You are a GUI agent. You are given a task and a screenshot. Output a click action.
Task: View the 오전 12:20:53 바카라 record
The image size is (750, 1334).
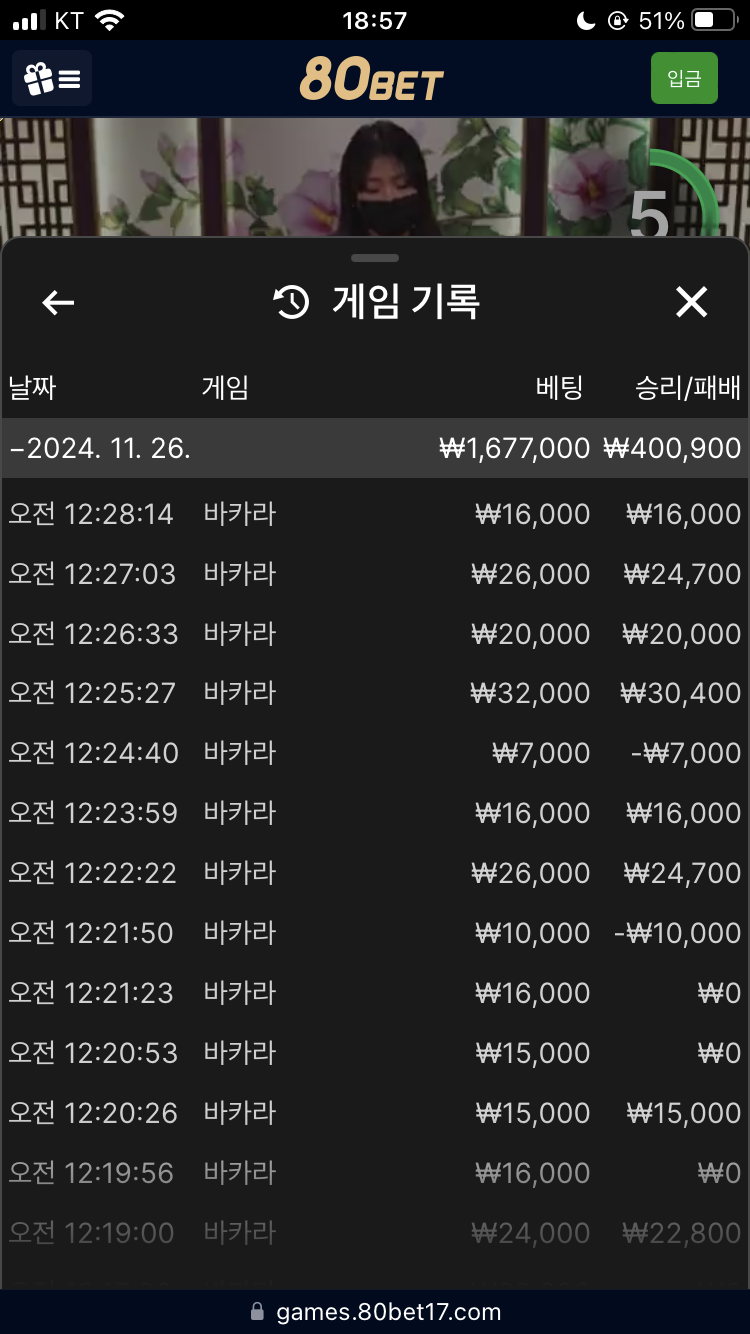coord(375,1053)
